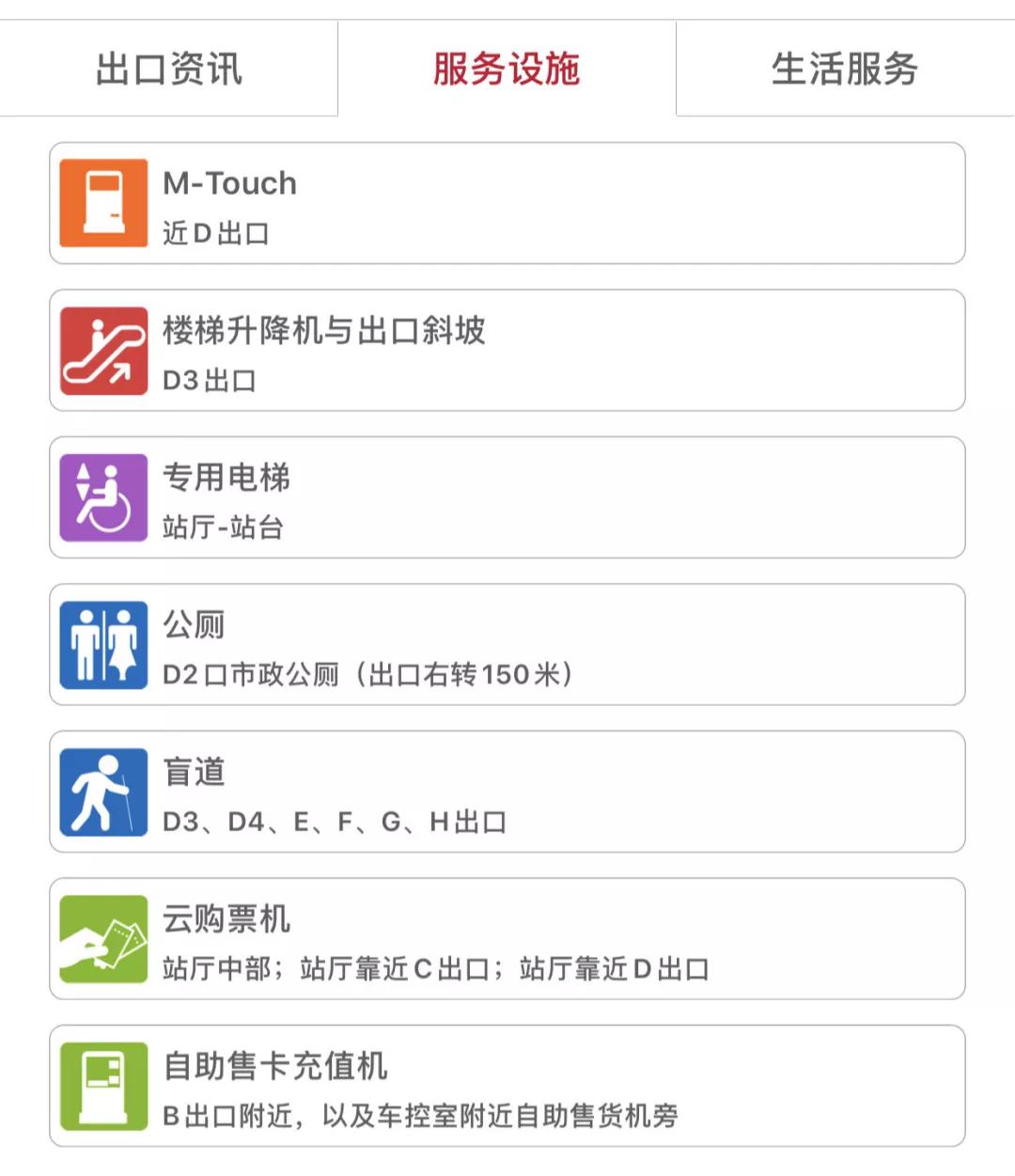Select the red escalator lift icon

point(103,351)
